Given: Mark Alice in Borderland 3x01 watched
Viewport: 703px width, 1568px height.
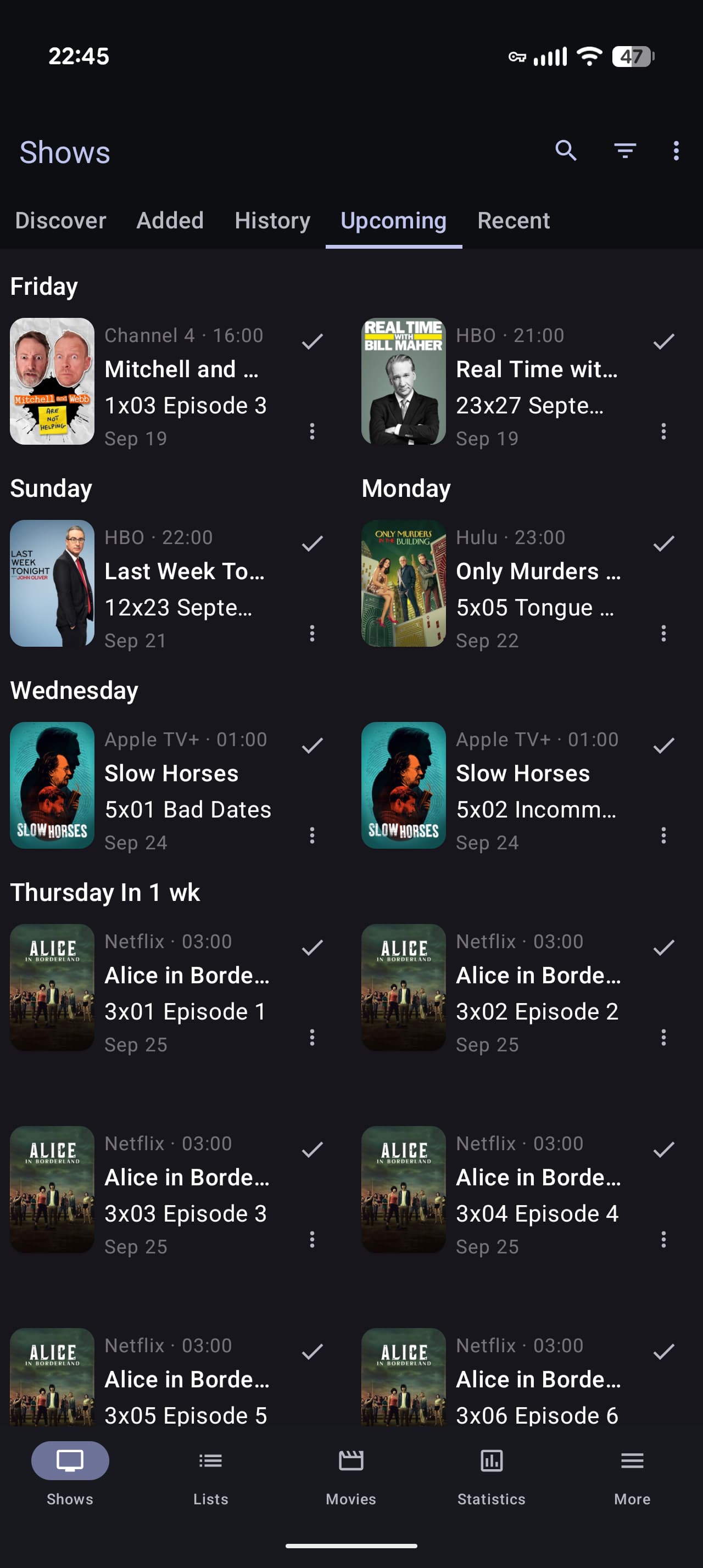Looking at the screenshot, I should point(313,948).
